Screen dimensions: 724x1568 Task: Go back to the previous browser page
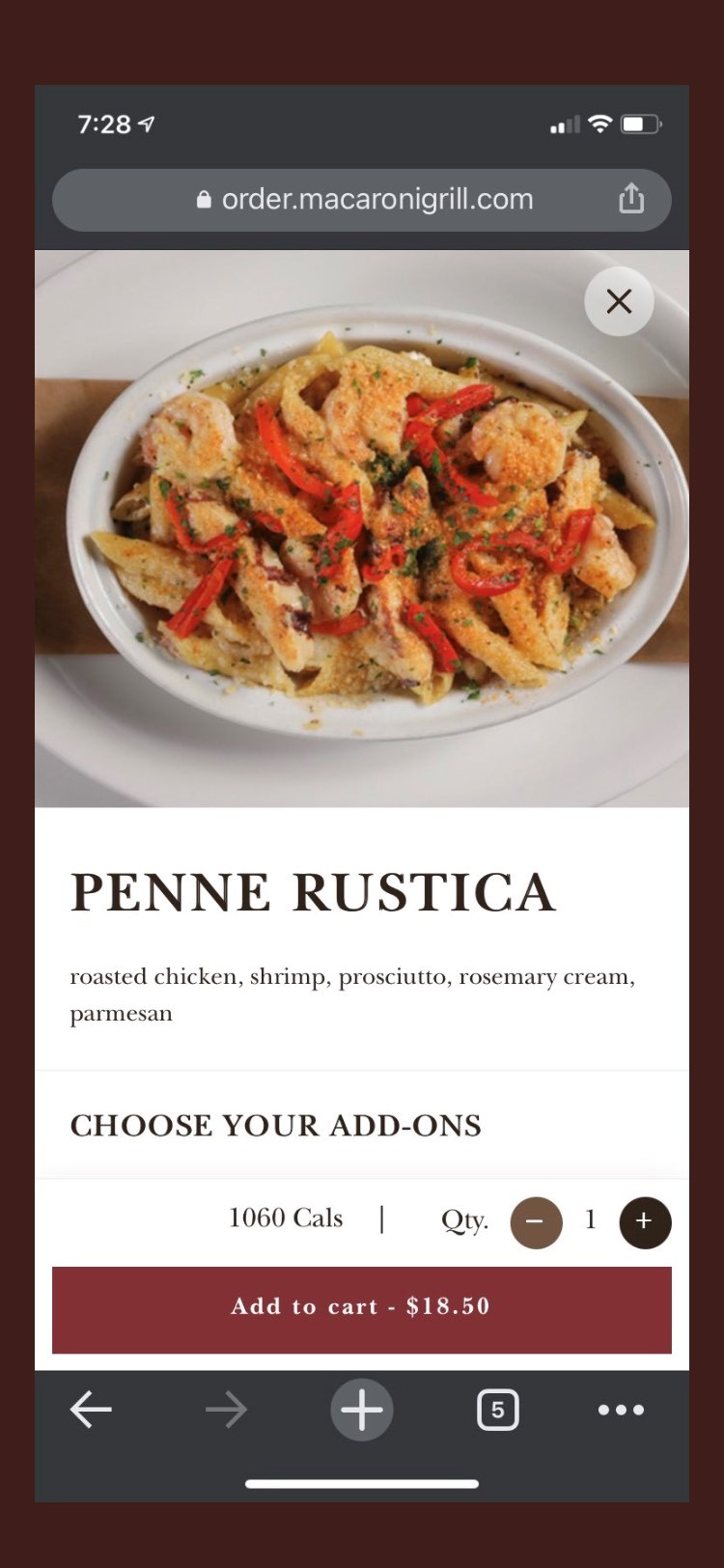91,1410
